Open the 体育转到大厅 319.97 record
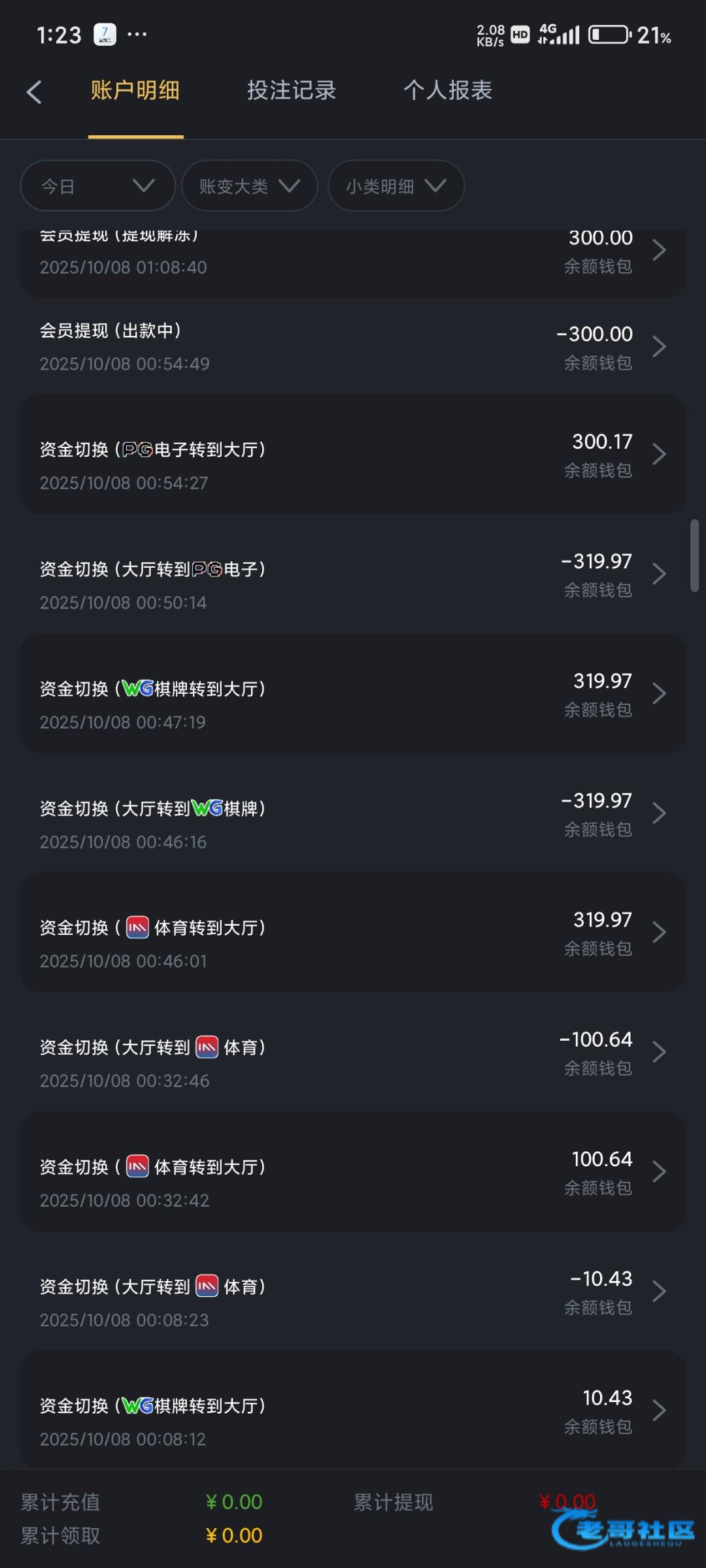The width and height of the screenshot is (706, 1568). coord(353,932)
